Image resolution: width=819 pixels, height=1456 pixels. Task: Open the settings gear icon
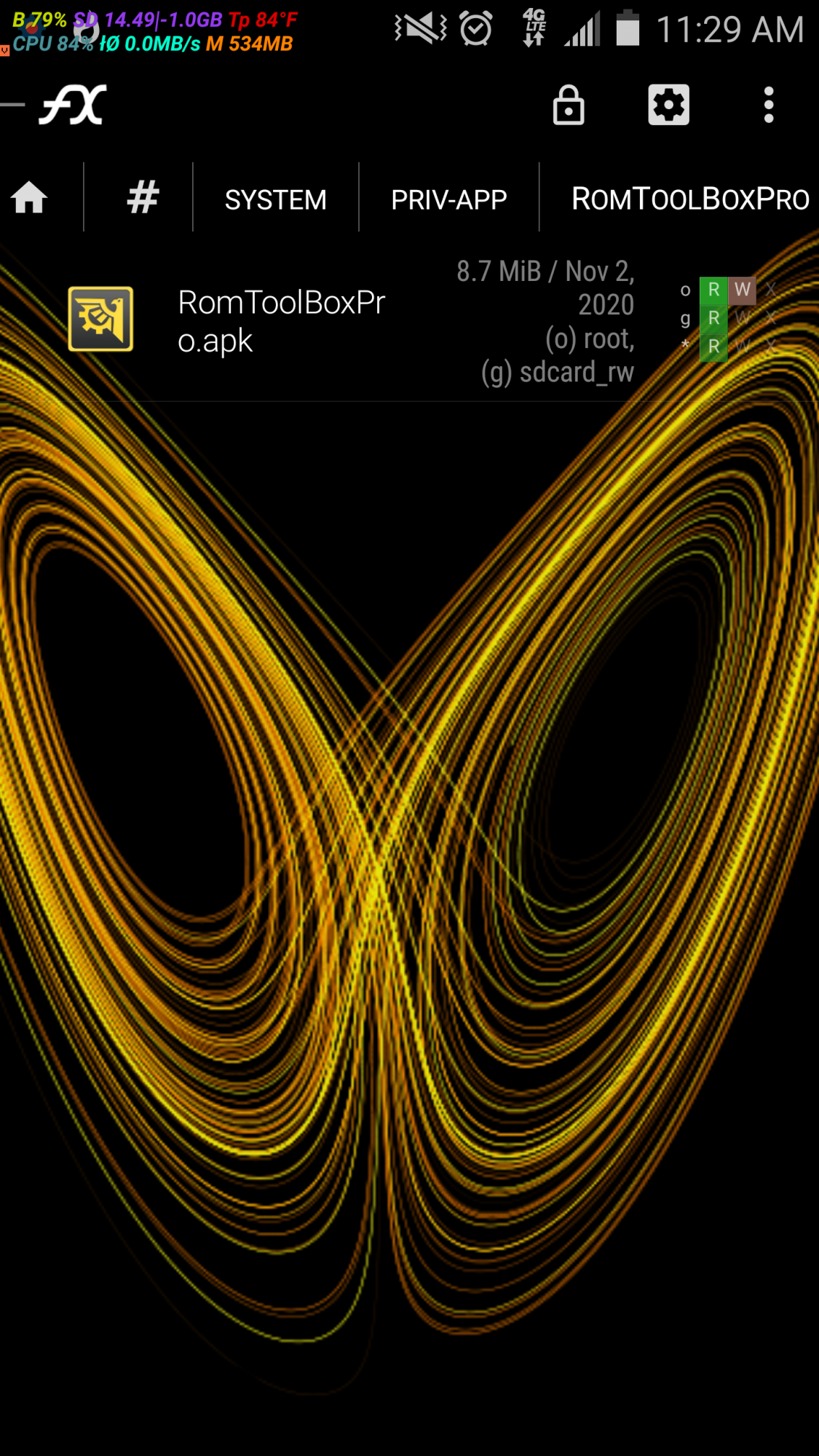pos(668,106)
